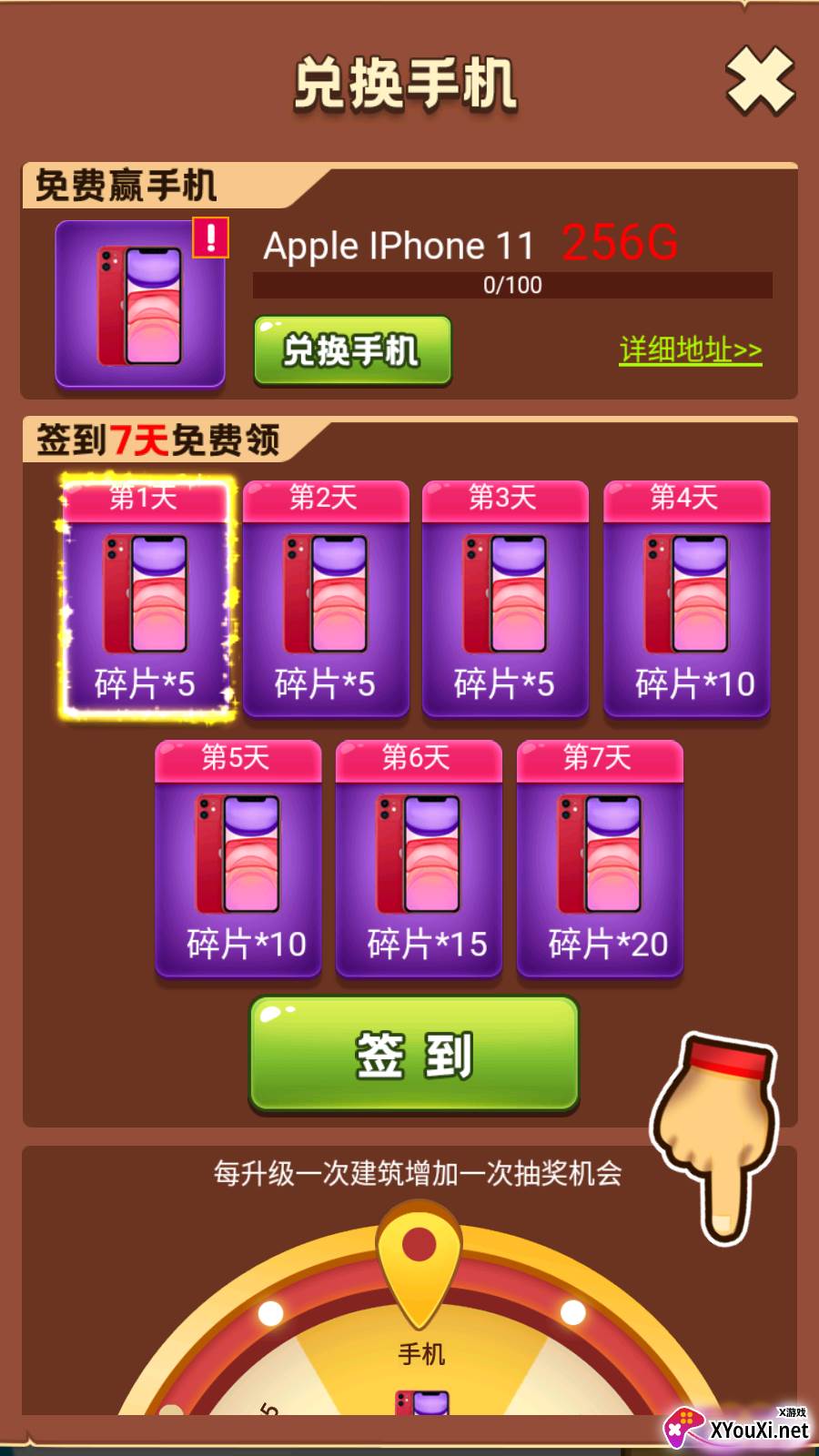Close the 兑换手机 dialog
The width and height of the screenshot is (819, 1456).
760,81
